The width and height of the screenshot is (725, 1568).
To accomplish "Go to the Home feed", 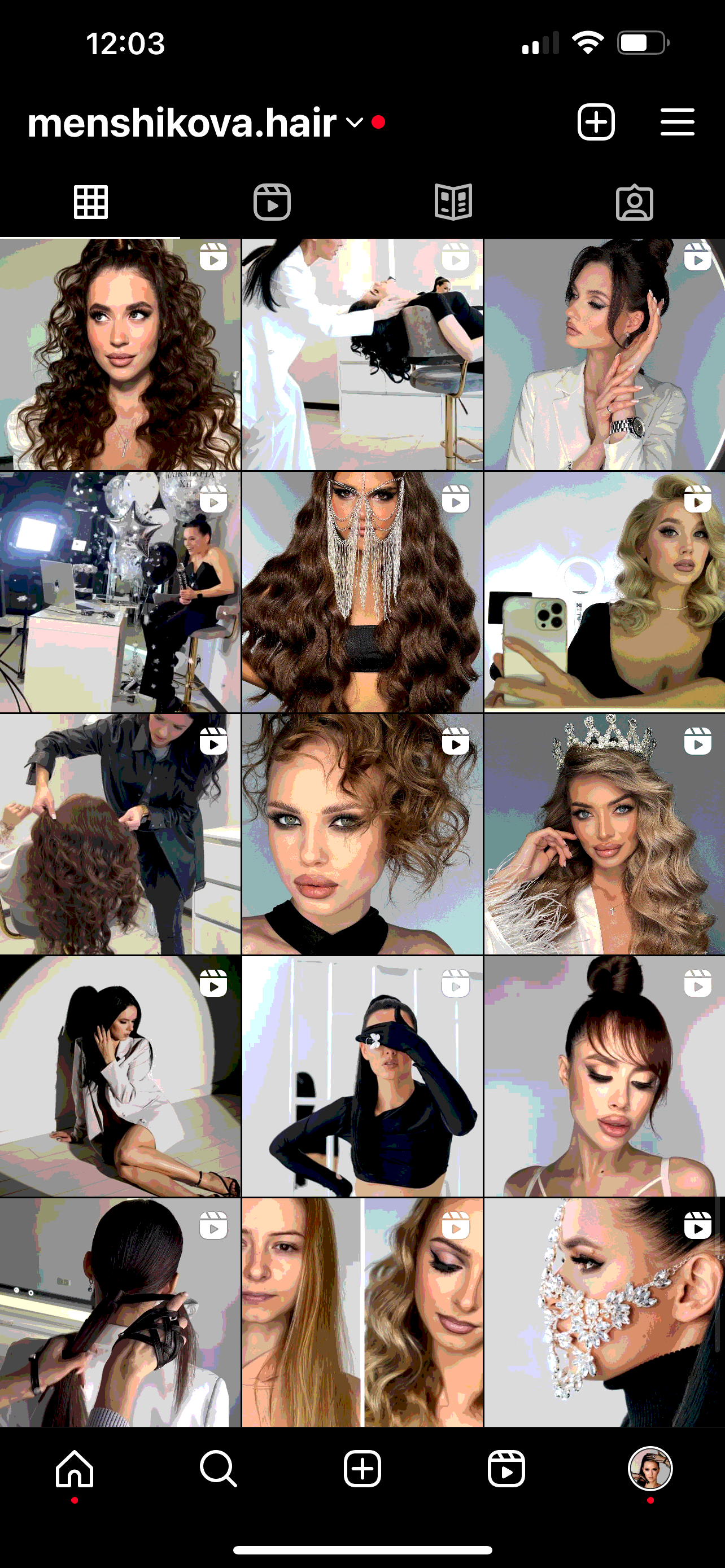I will pyautogui.click(x=75, y=1468).
